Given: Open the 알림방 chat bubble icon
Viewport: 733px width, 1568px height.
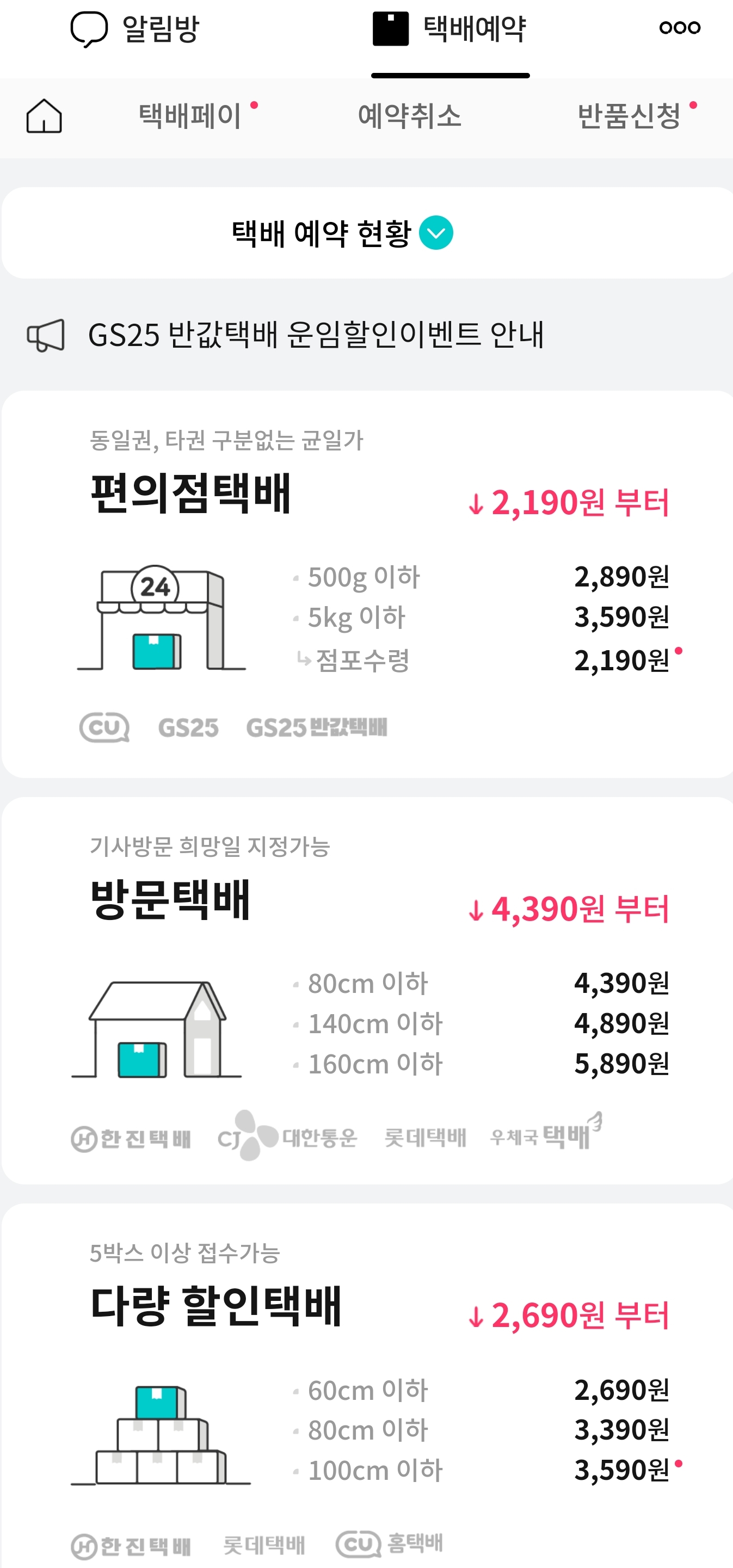Looking at the screenshot, I should click(x=87, y=27).
